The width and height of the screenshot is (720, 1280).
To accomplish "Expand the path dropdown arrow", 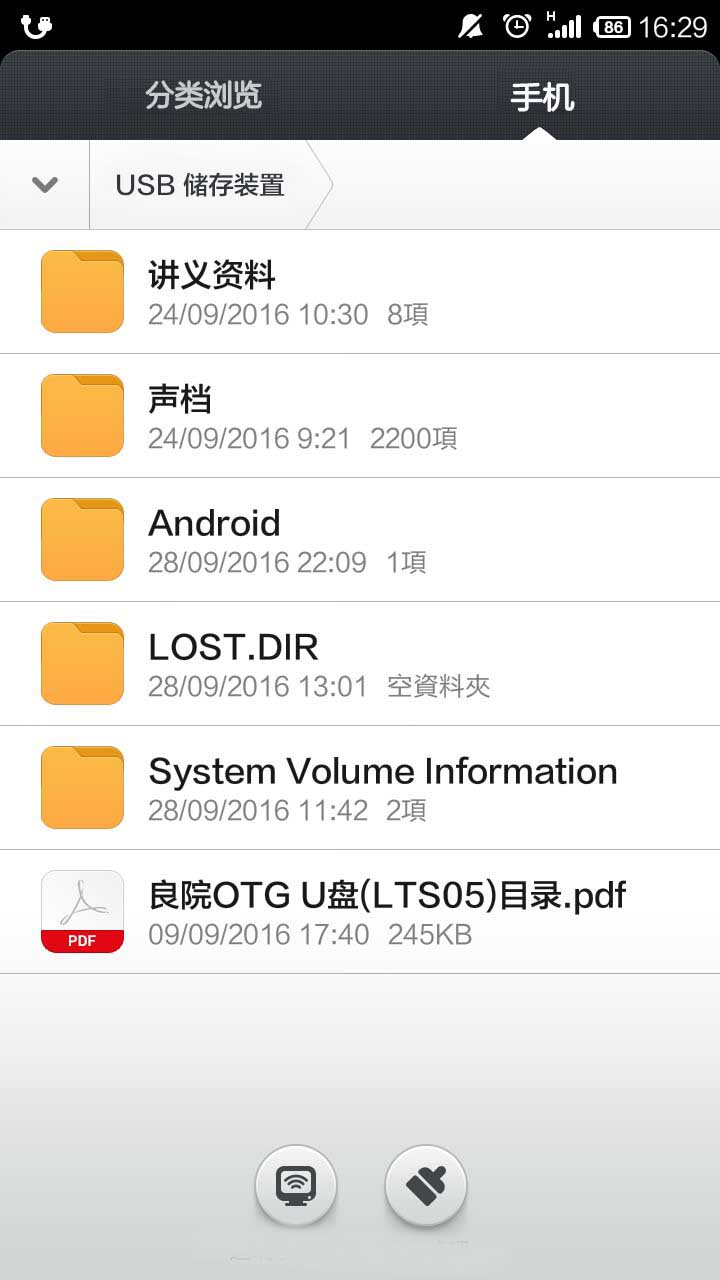I will click(45, 185).
